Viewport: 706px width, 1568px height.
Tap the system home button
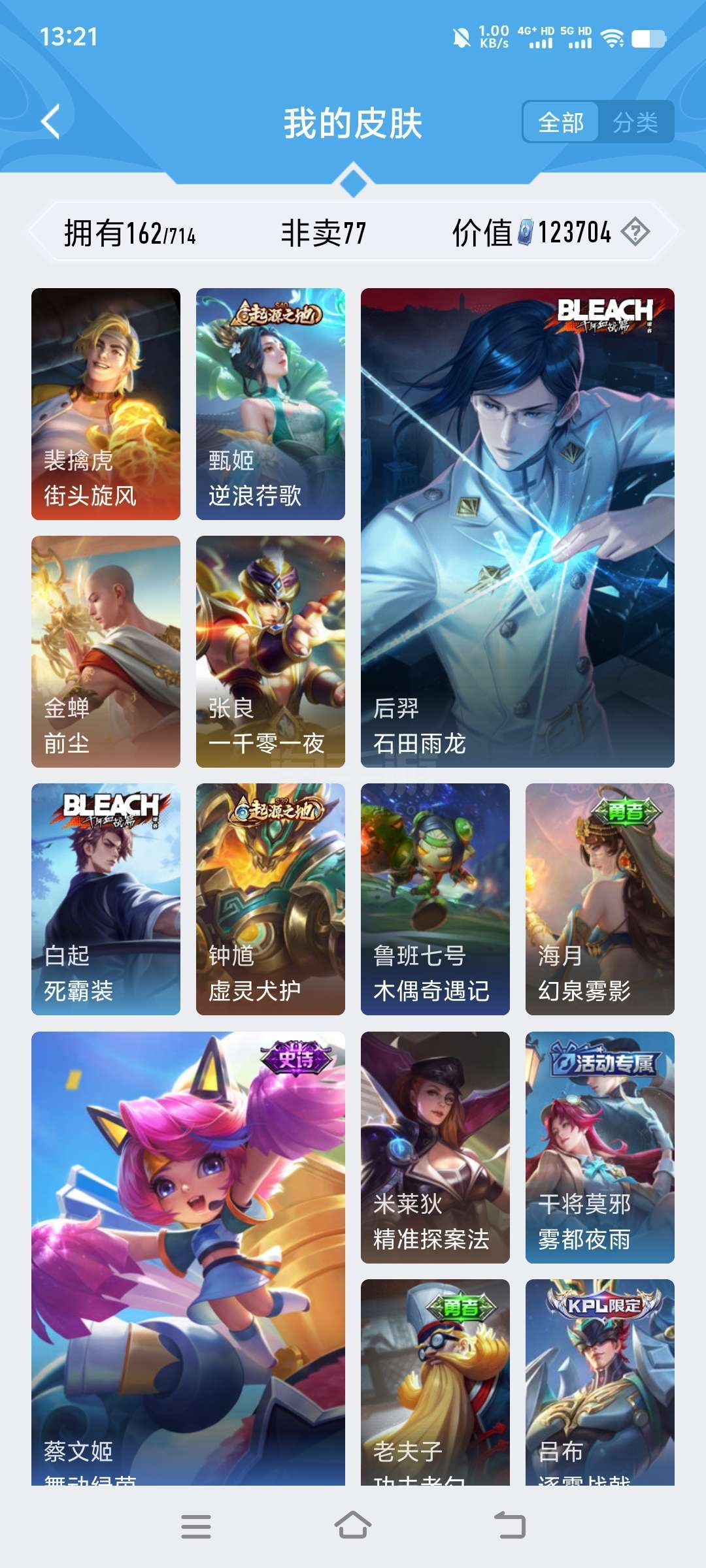pos(353,1526)
